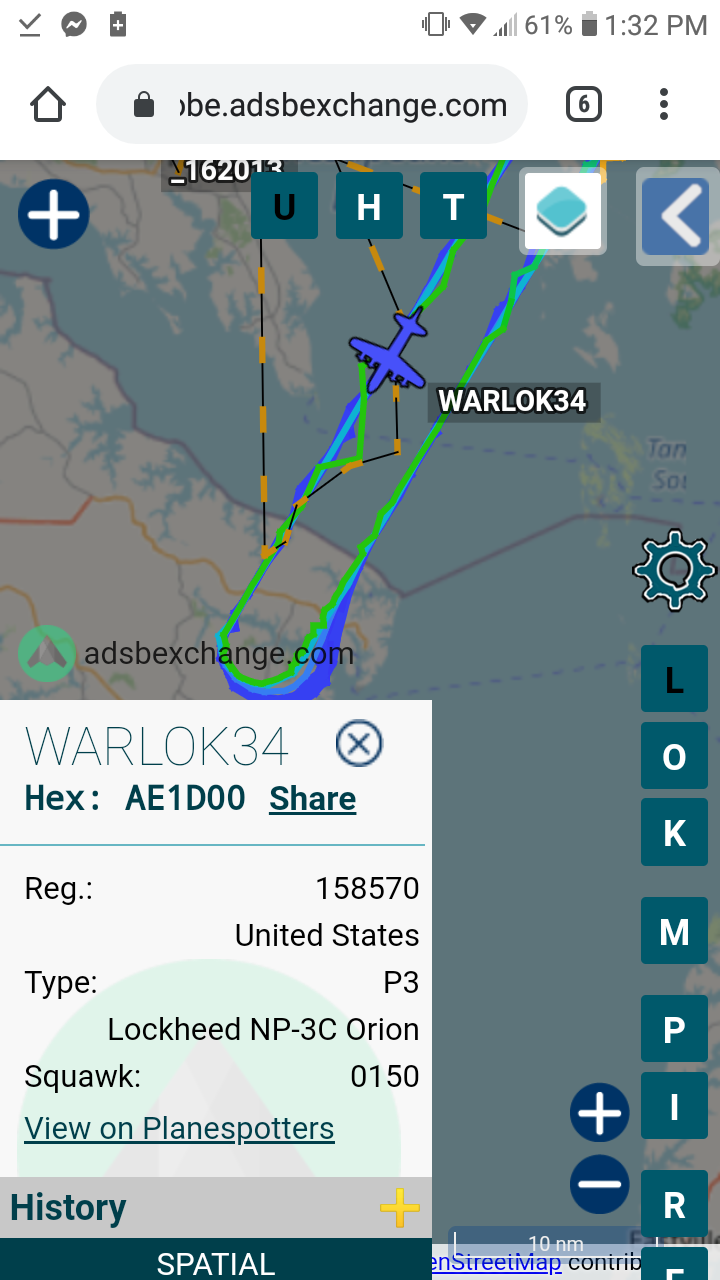Open the View on Planespotters link
This screenshot has height=1280, width=720.
(179, 1128)
